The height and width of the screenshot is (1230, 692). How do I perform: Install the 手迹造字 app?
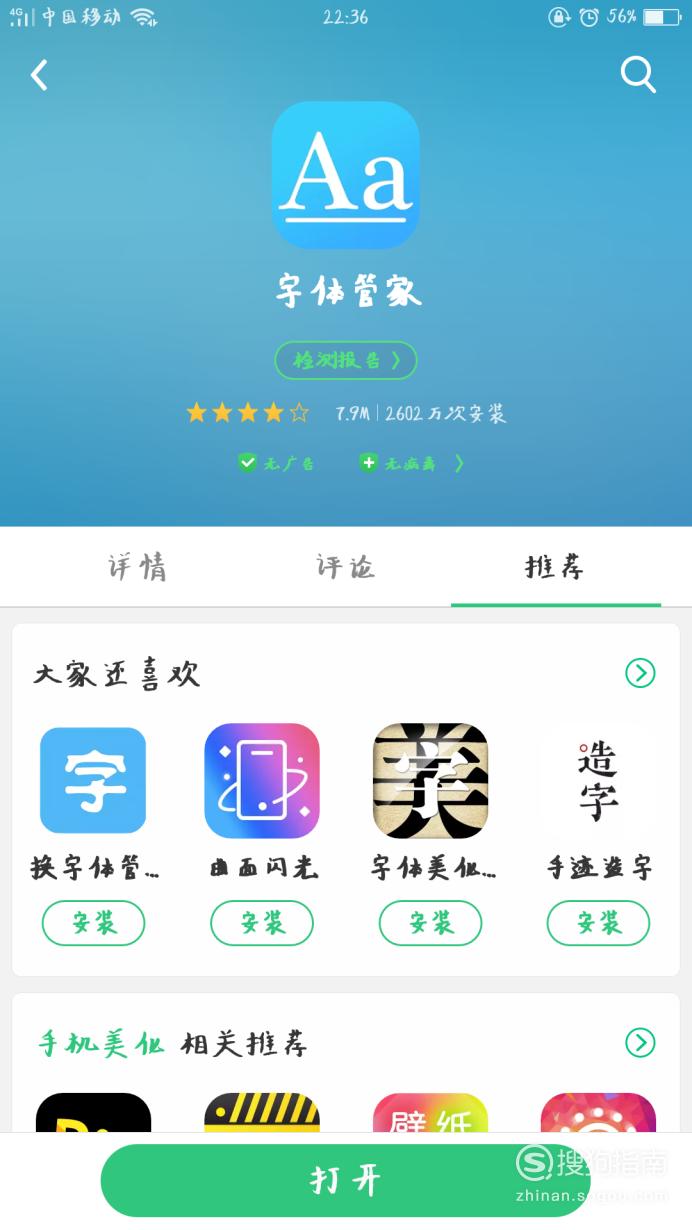tap(598, 923)
